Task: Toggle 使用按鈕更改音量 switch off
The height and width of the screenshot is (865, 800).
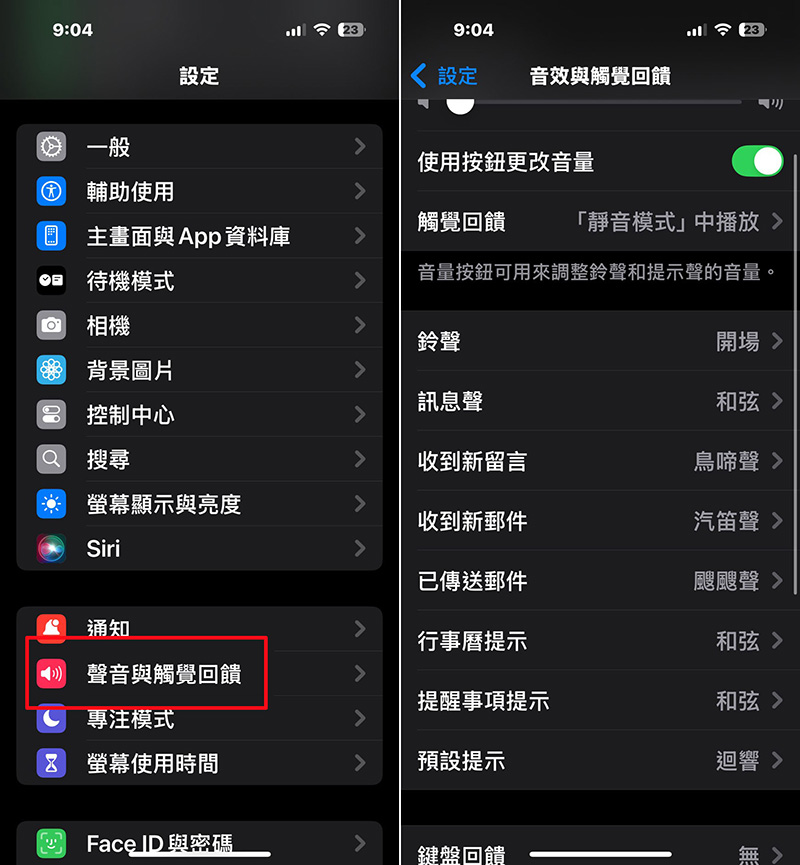Action: tap(757, 161)
